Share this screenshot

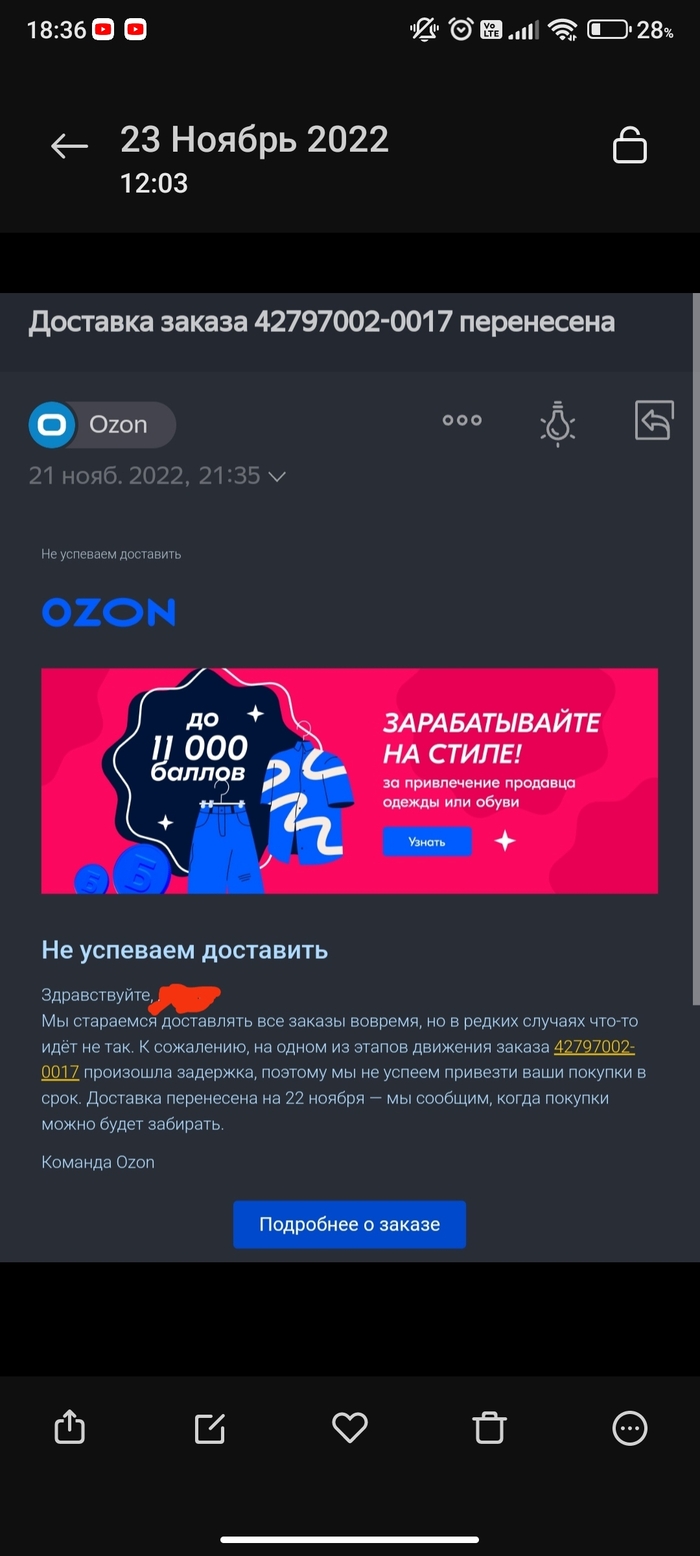pyautogui.click(x=69, y=1427)
